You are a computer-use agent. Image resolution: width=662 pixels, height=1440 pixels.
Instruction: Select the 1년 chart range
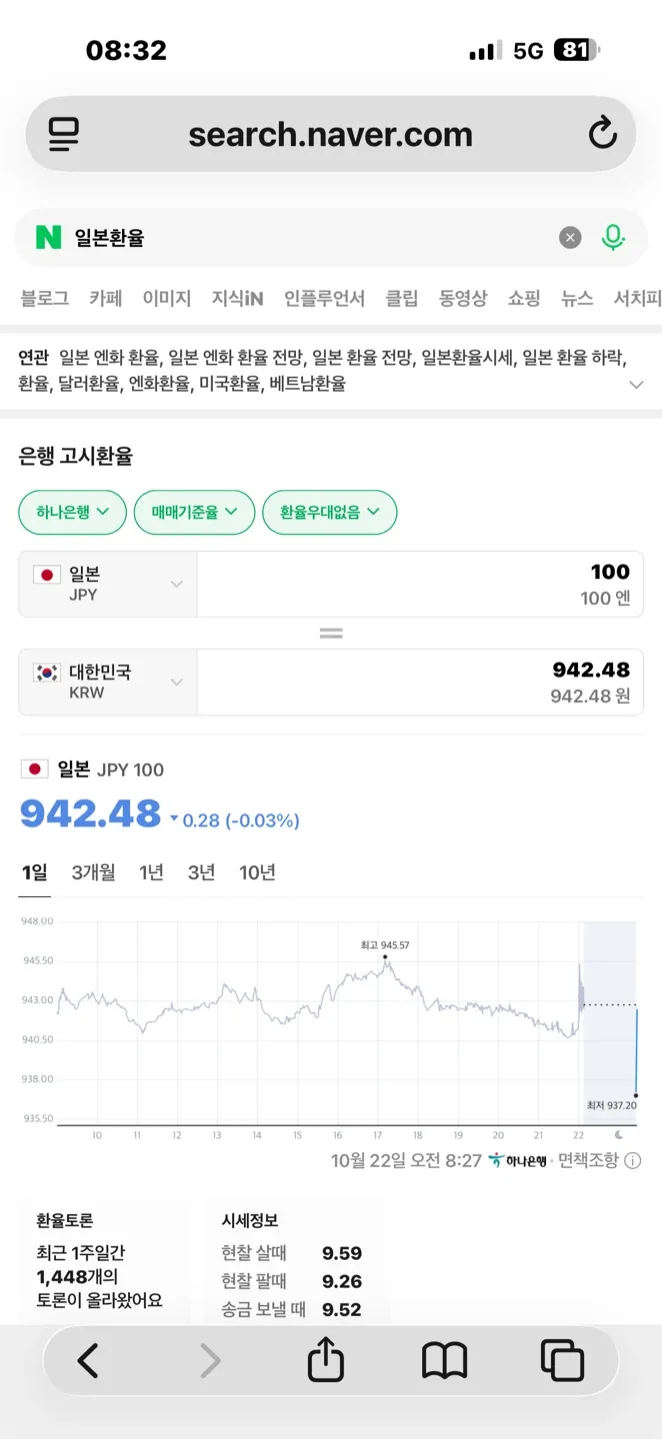(x=151, y=873)
